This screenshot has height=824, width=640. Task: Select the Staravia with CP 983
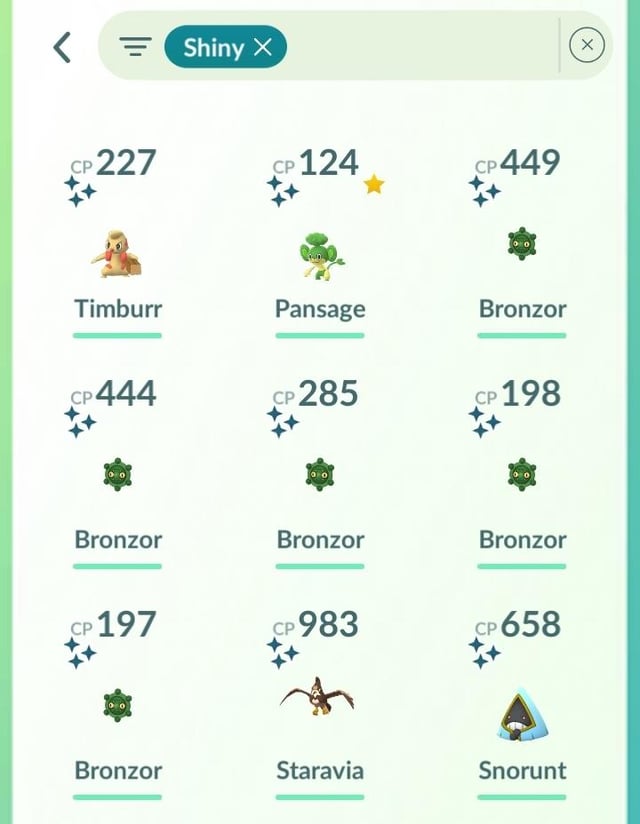[x=318, y=700]
